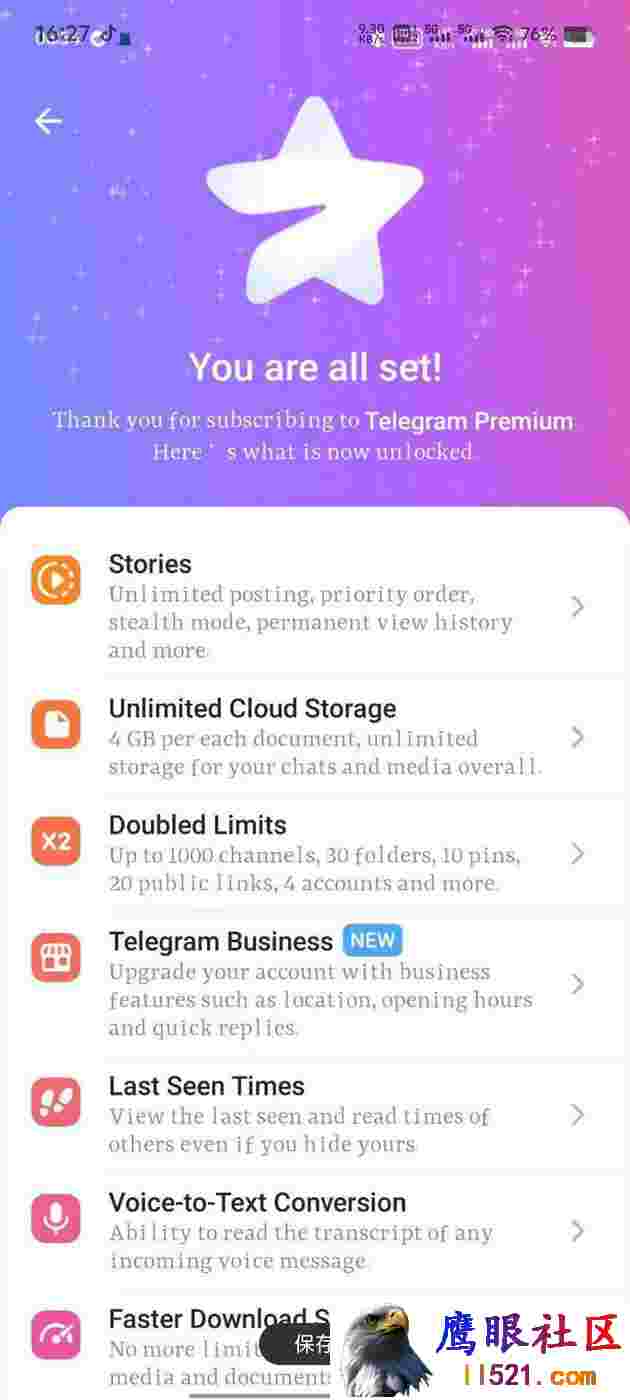Image resolution: width=630 pixels, height=1400 pixels.
Task: Go back using the top-left arrow
Action: [48, 121]
